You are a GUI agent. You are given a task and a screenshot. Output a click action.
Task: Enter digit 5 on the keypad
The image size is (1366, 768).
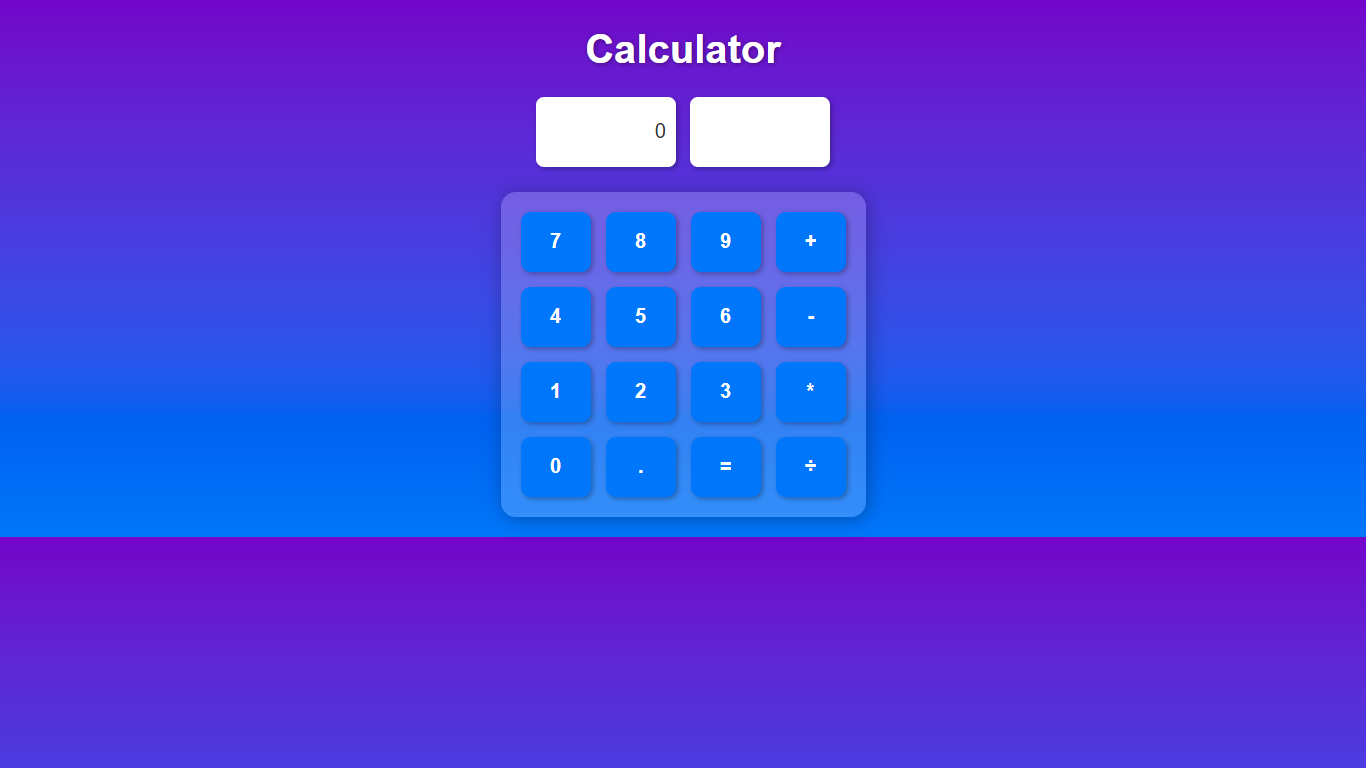641,316
